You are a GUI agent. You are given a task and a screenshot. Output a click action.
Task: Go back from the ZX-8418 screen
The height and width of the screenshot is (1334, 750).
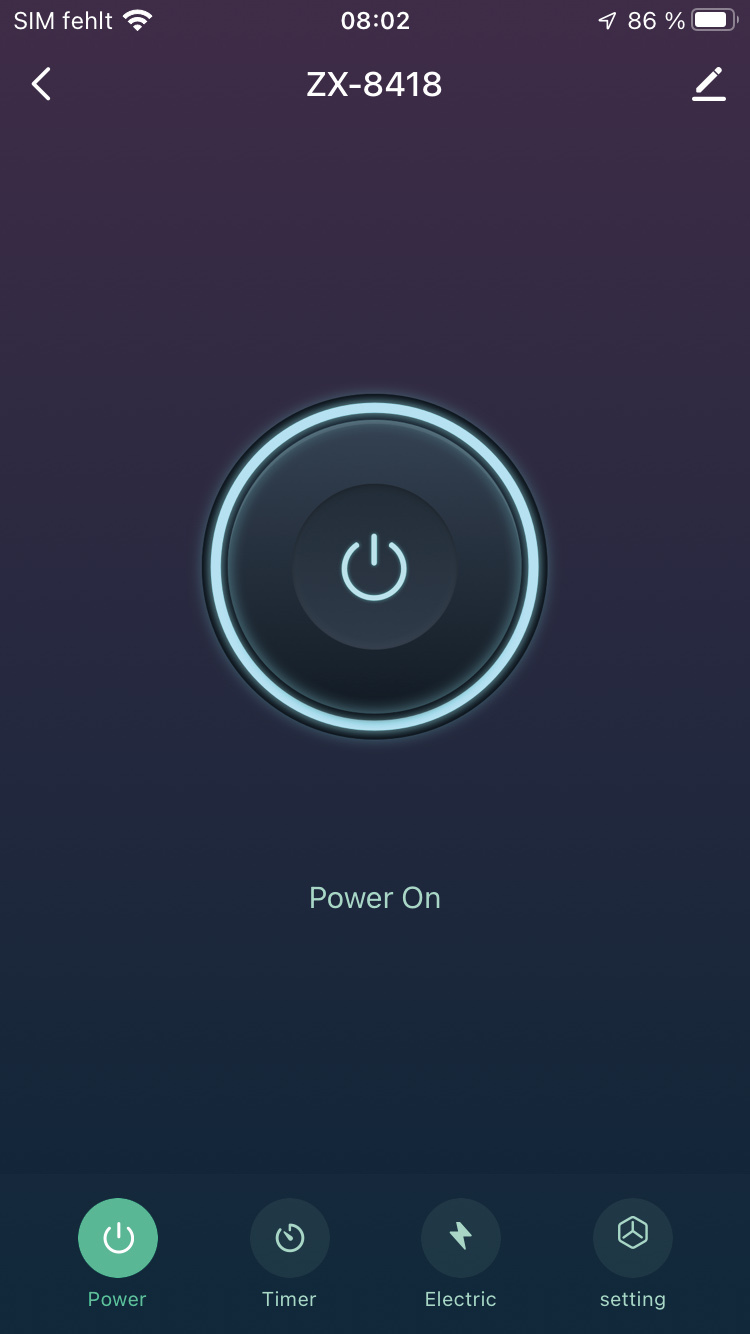(x=41, y=85)
